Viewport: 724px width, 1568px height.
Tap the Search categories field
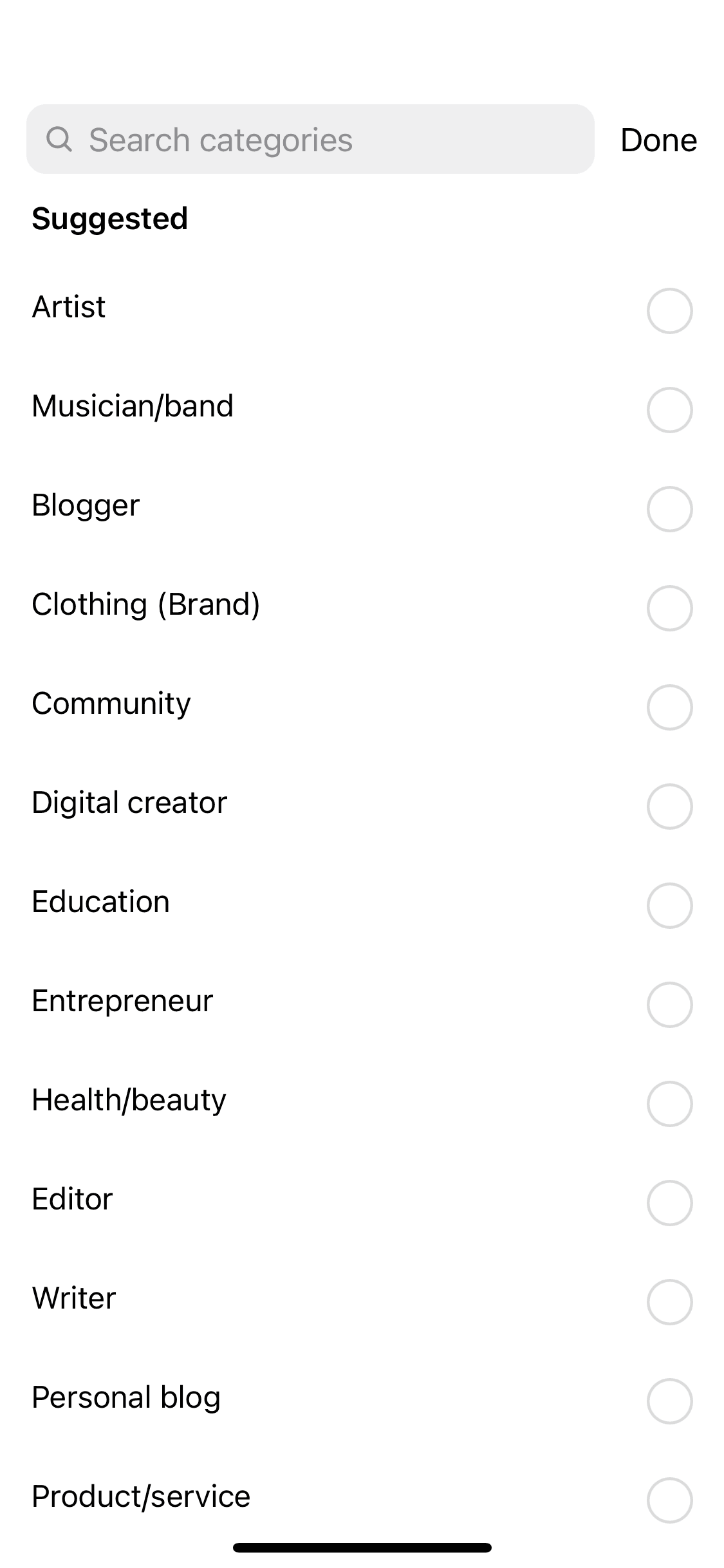click(309, 140)
